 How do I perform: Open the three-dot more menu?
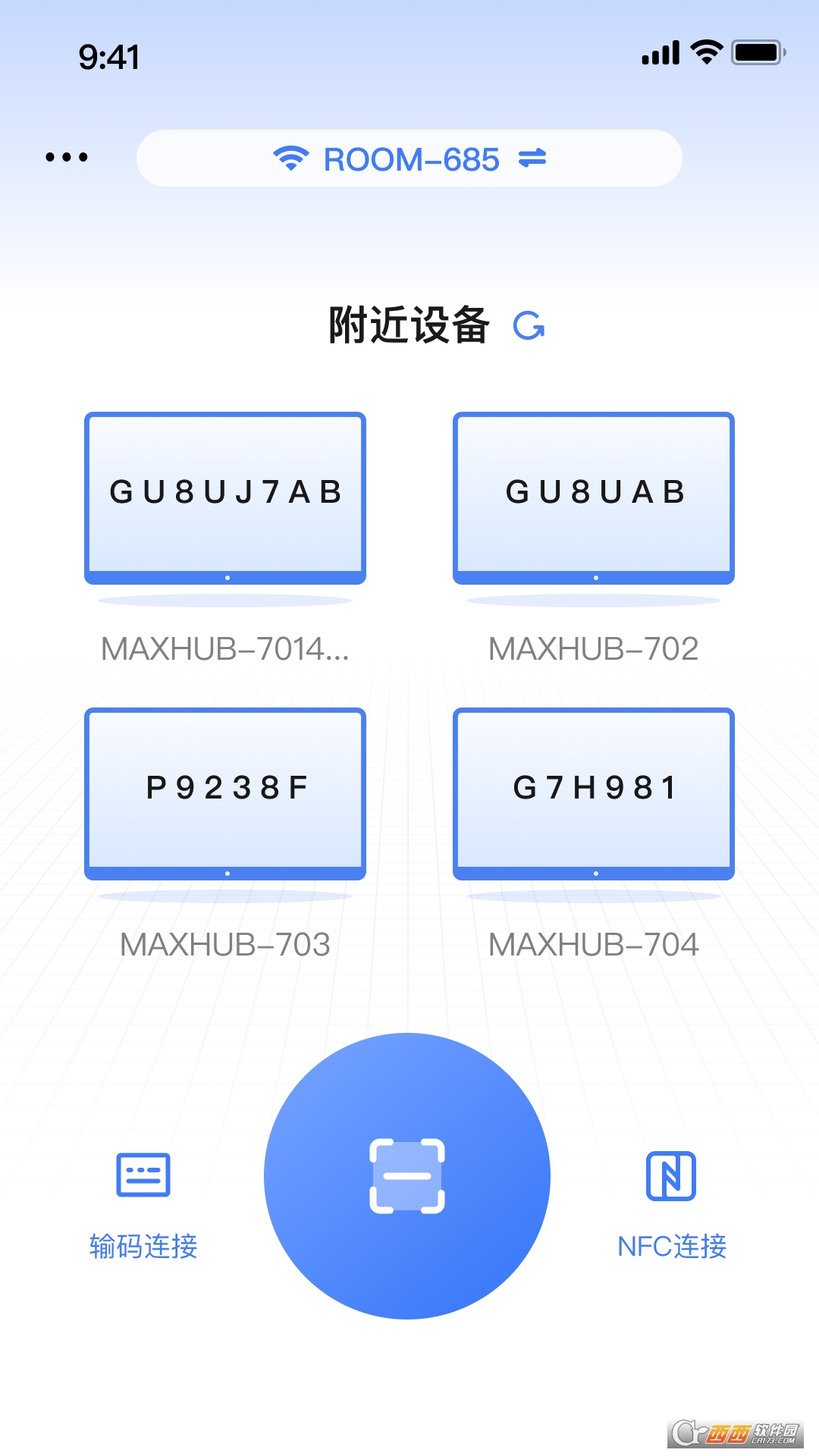pos(67,158)
